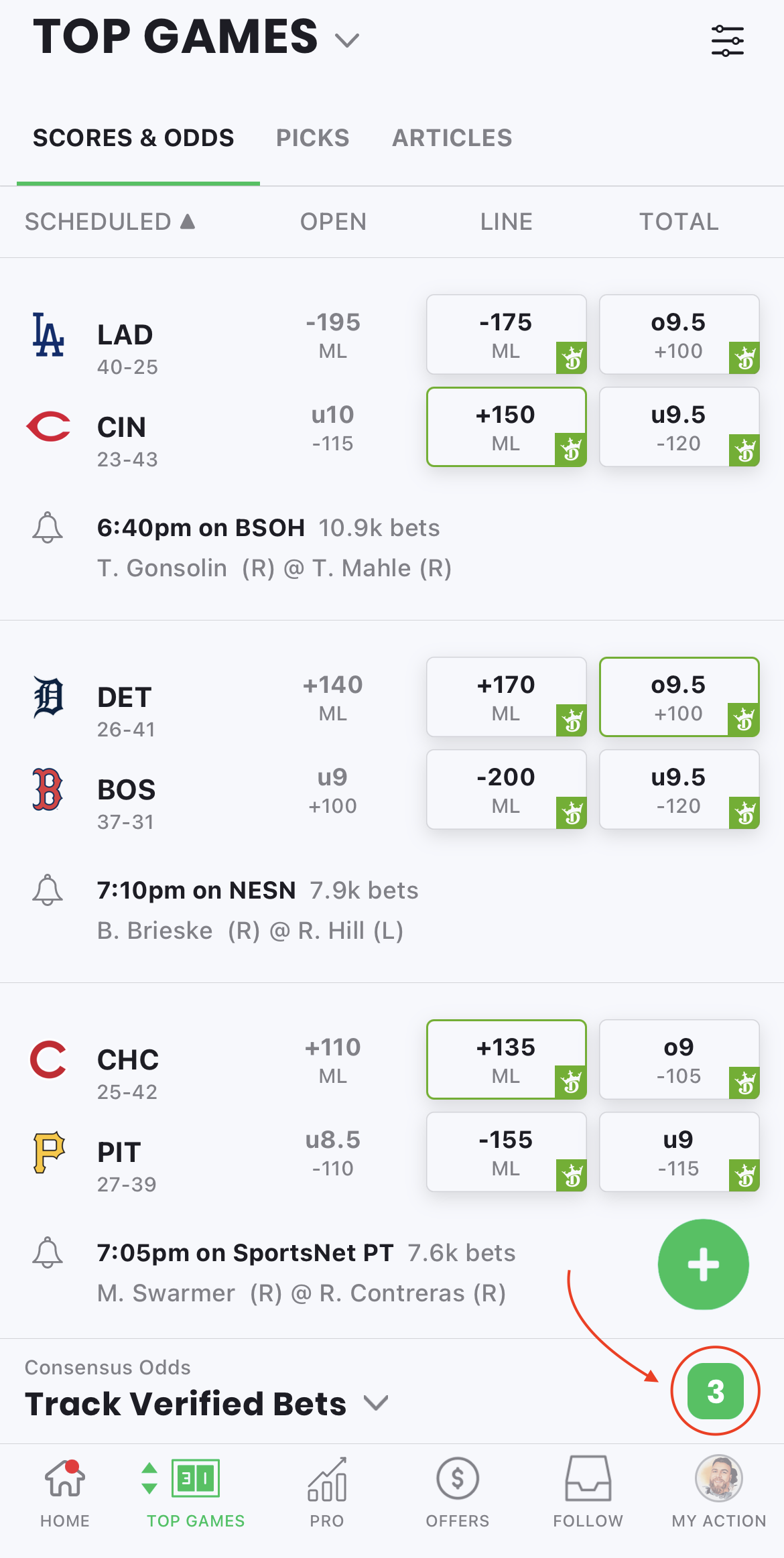Image resolution: width=784 pixels, height=1558 pixels.
Task: Open the PRO tab
Action: tap(326, 1492)
